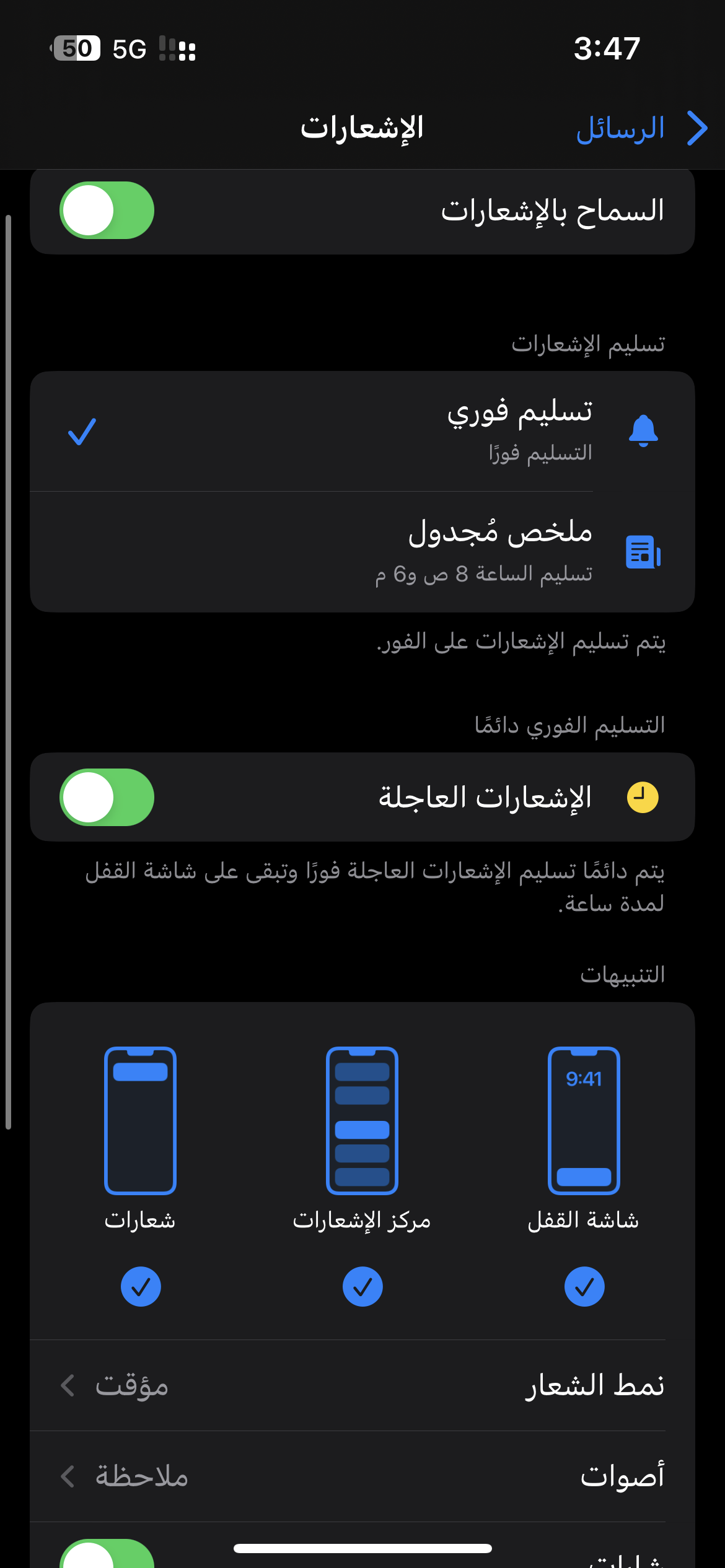Open أصوات setting

pyautogui.click(x=362, y=1477)
